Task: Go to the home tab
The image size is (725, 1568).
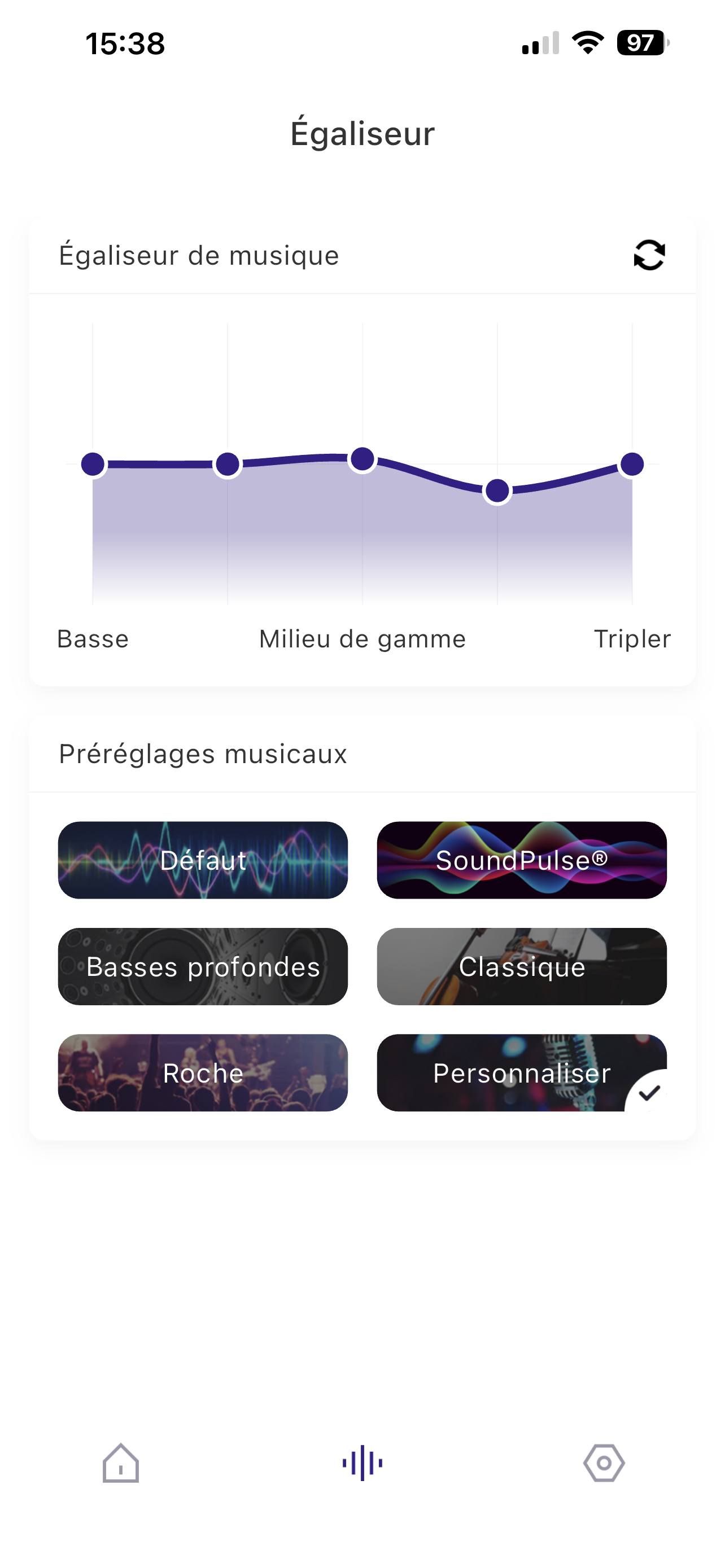Action: click(120, 1462)
